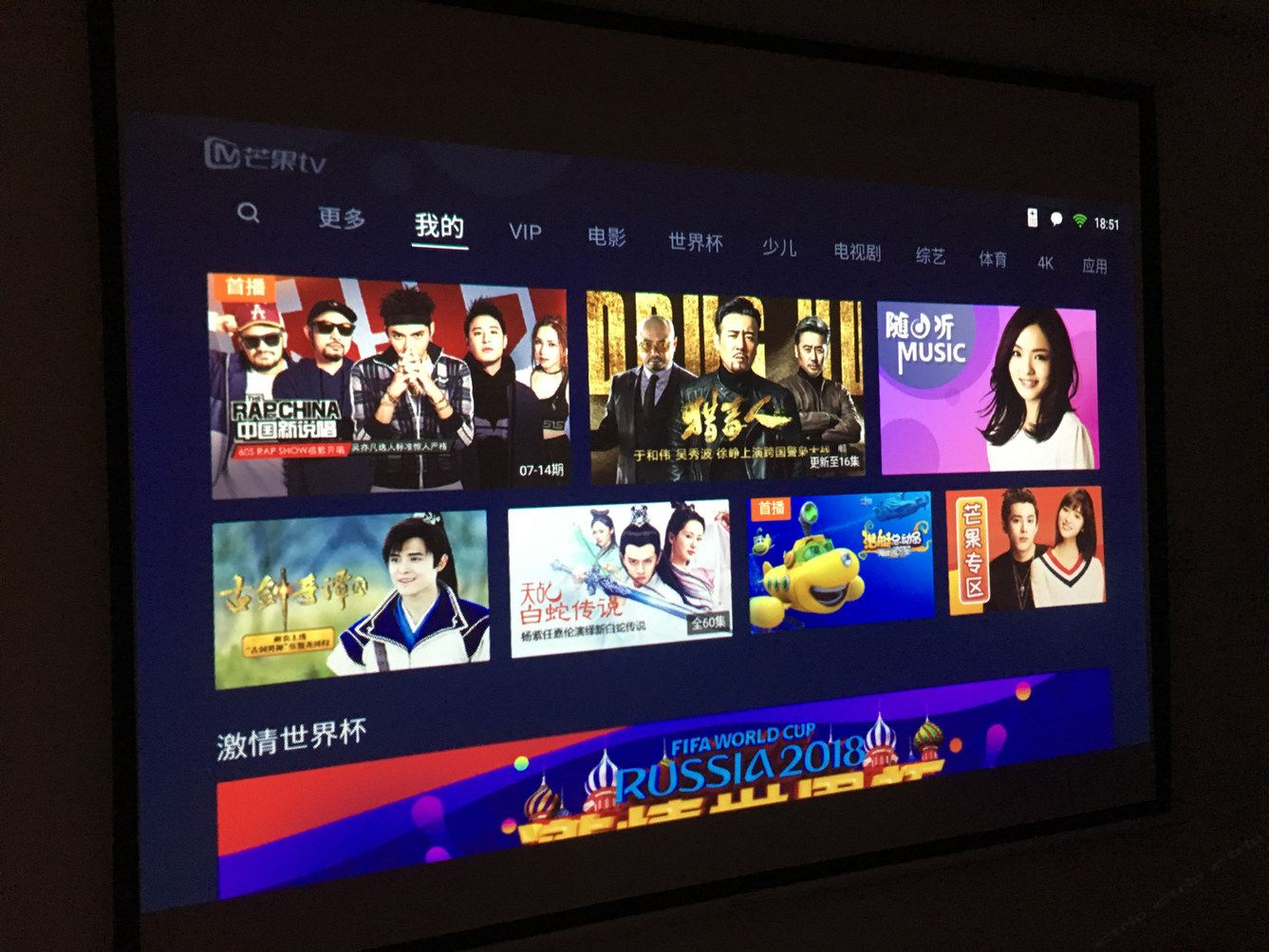The image size is (1269, 952).
Task: Open the 综艺 tab
Action: [x=930, y=255]
